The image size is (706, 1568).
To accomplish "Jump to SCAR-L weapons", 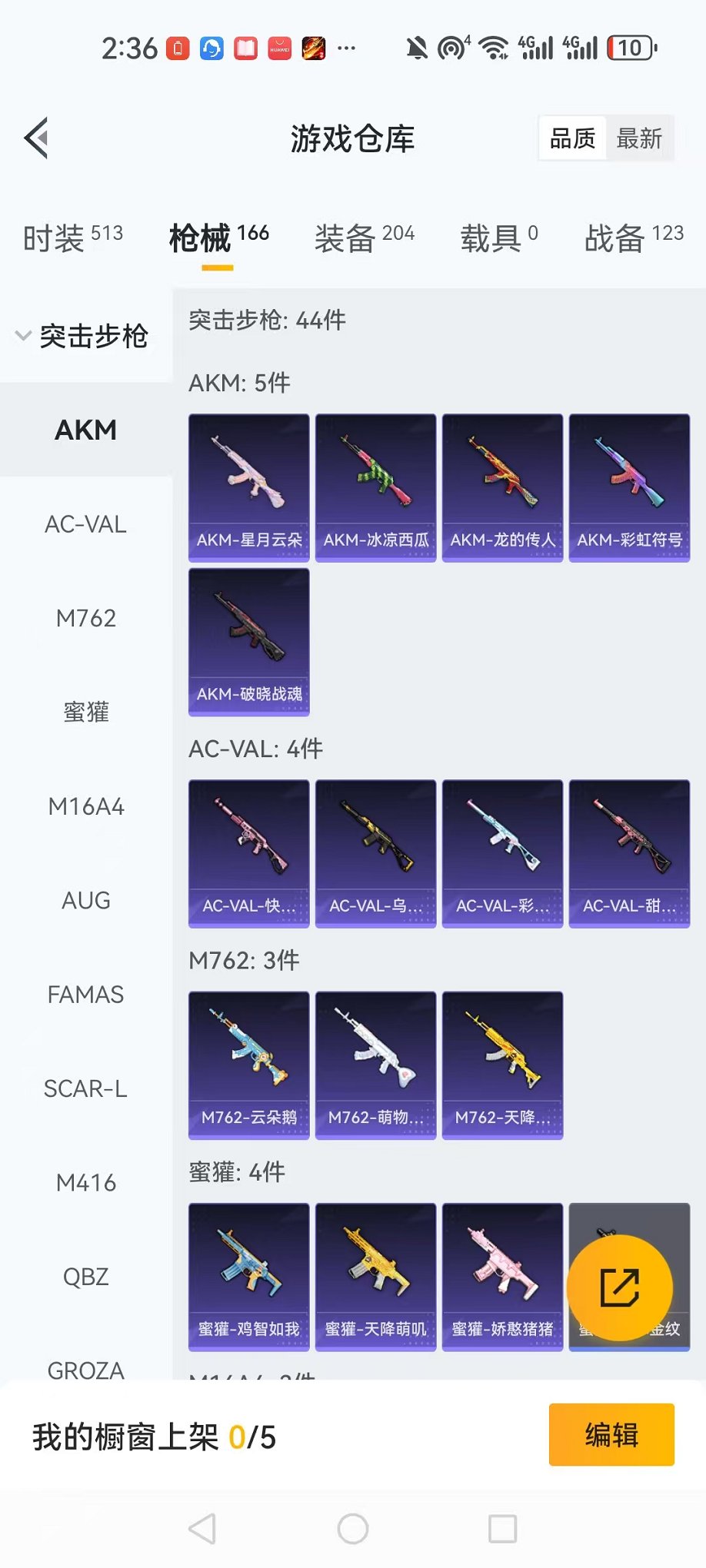I will pos(85,1088).
